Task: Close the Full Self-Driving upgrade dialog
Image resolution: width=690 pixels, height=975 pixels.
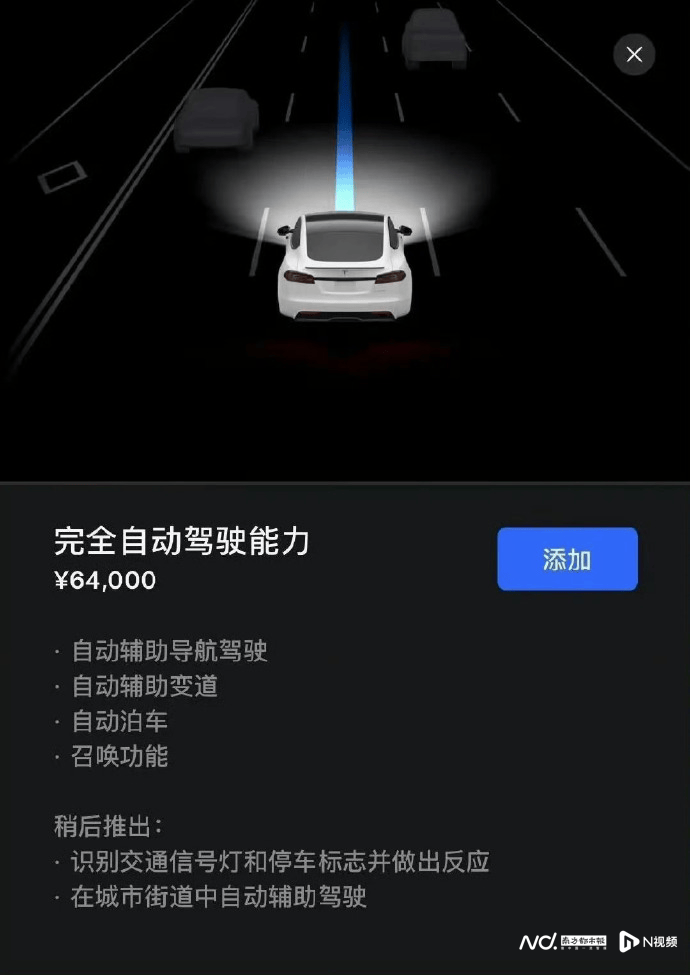Action: [x=634, y=55]
